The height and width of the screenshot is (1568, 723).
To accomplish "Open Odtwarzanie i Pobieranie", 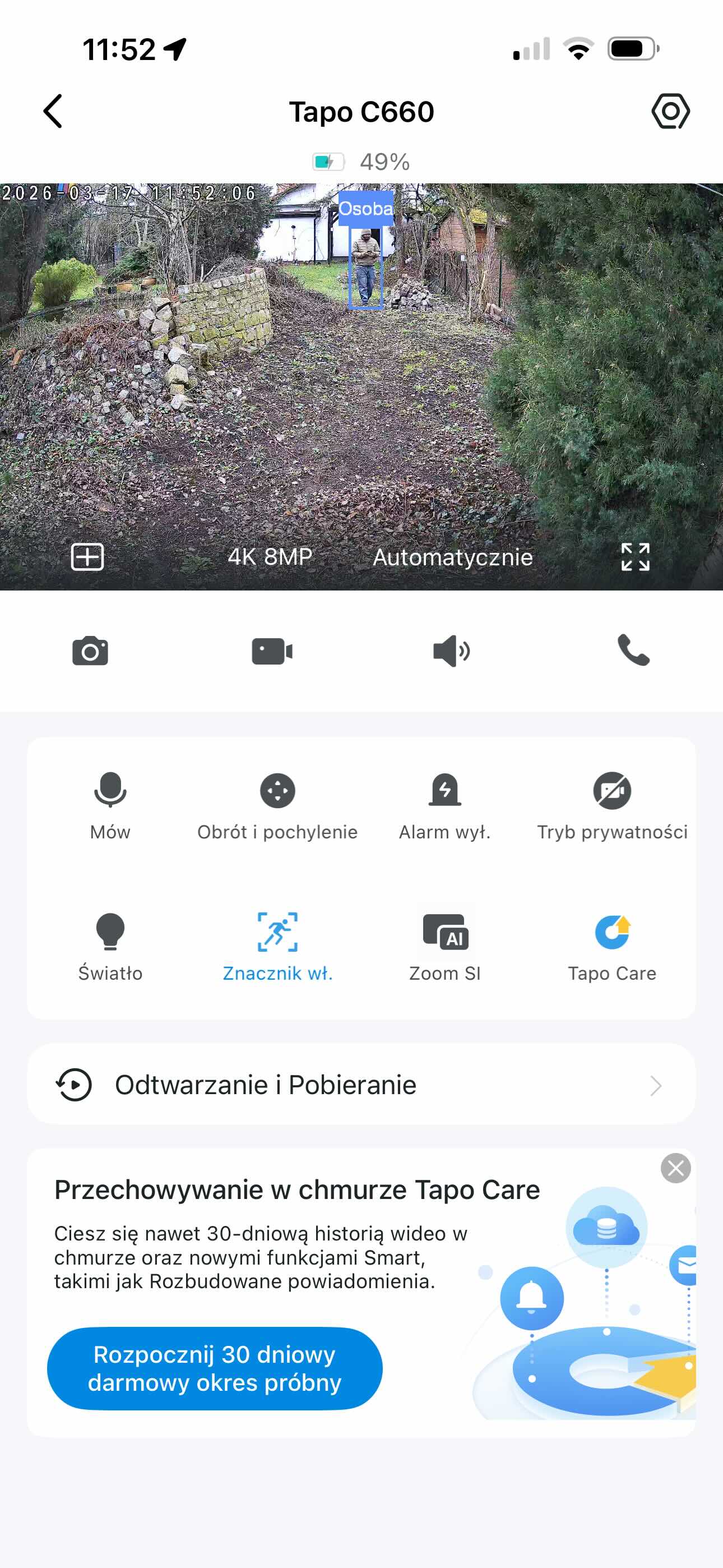I will 361,1085.
